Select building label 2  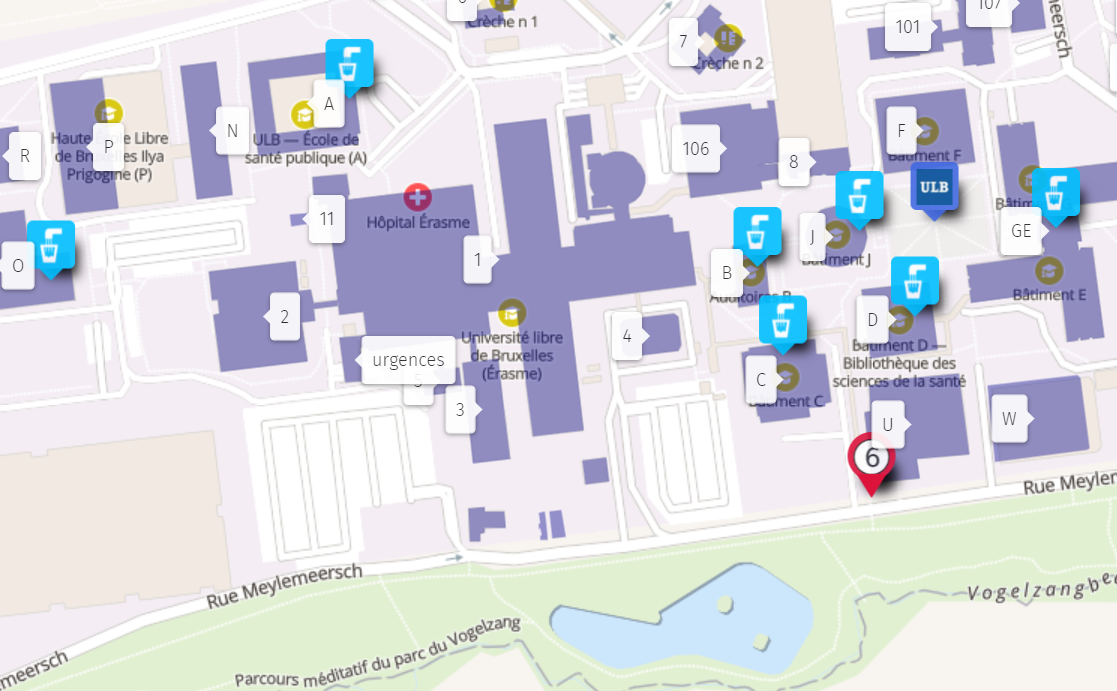(x=284, y=318)
